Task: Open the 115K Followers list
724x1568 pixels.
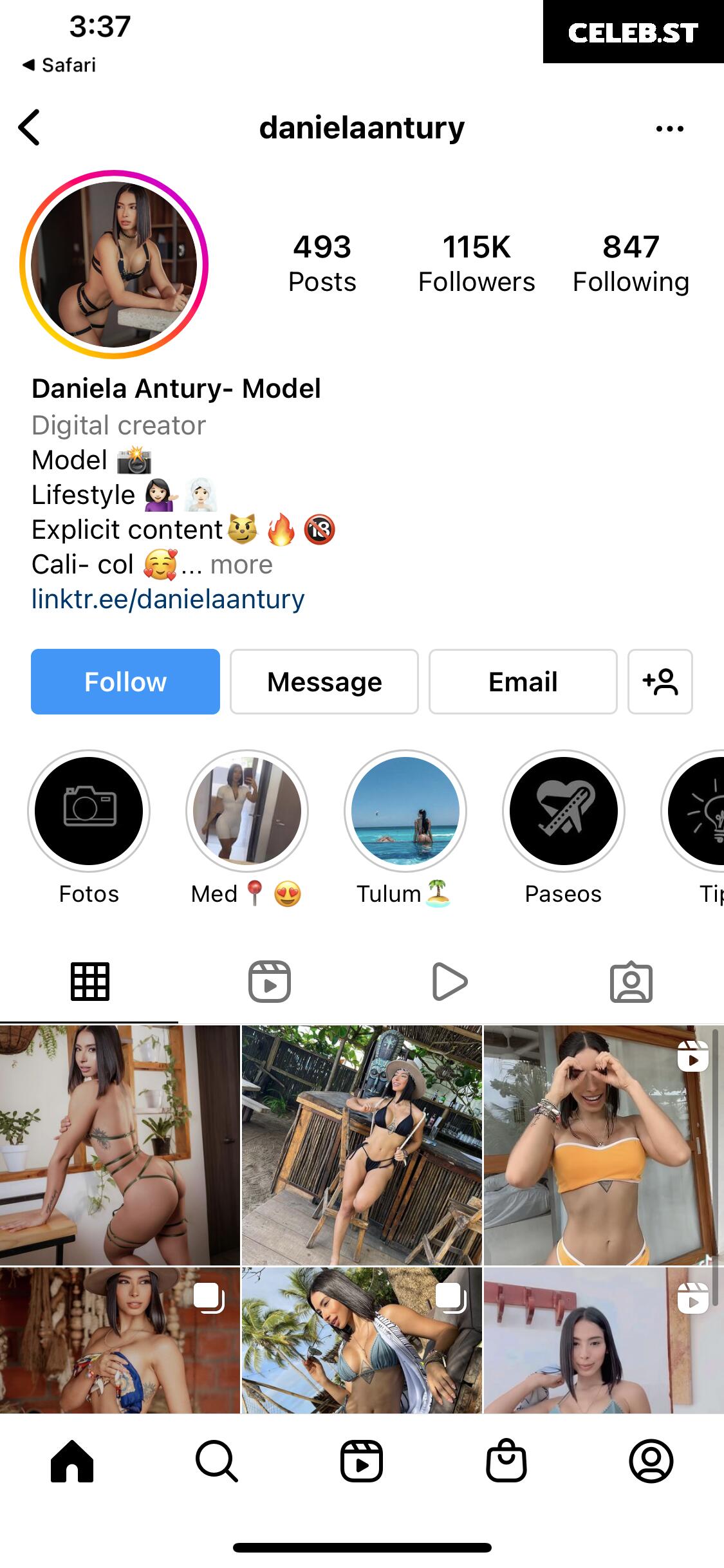Action: pos(476,264)
